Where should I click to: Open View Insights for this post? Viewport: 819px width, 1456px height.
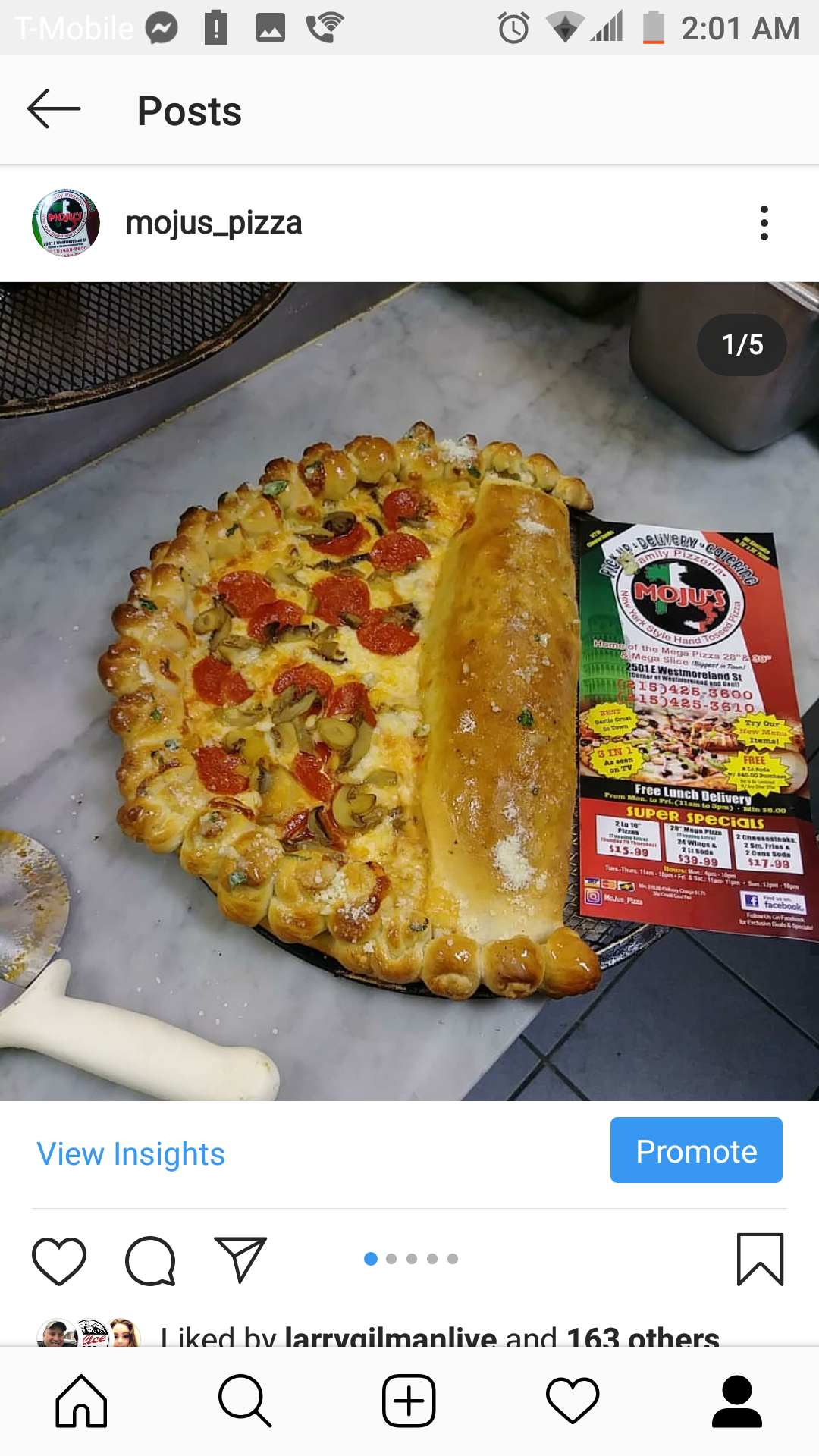point(131,1153)
